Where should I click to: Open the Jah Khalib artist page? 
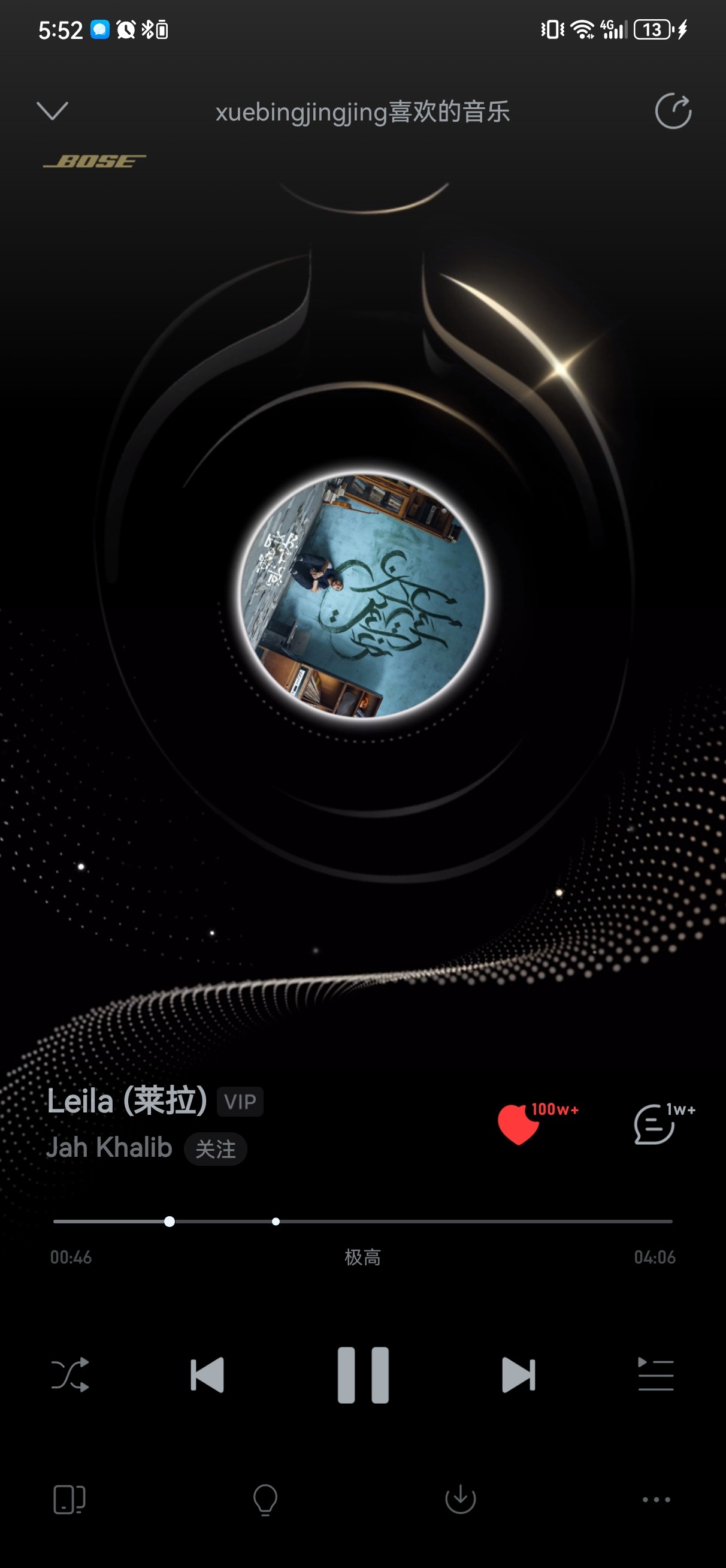click(x=110, y=1147)
